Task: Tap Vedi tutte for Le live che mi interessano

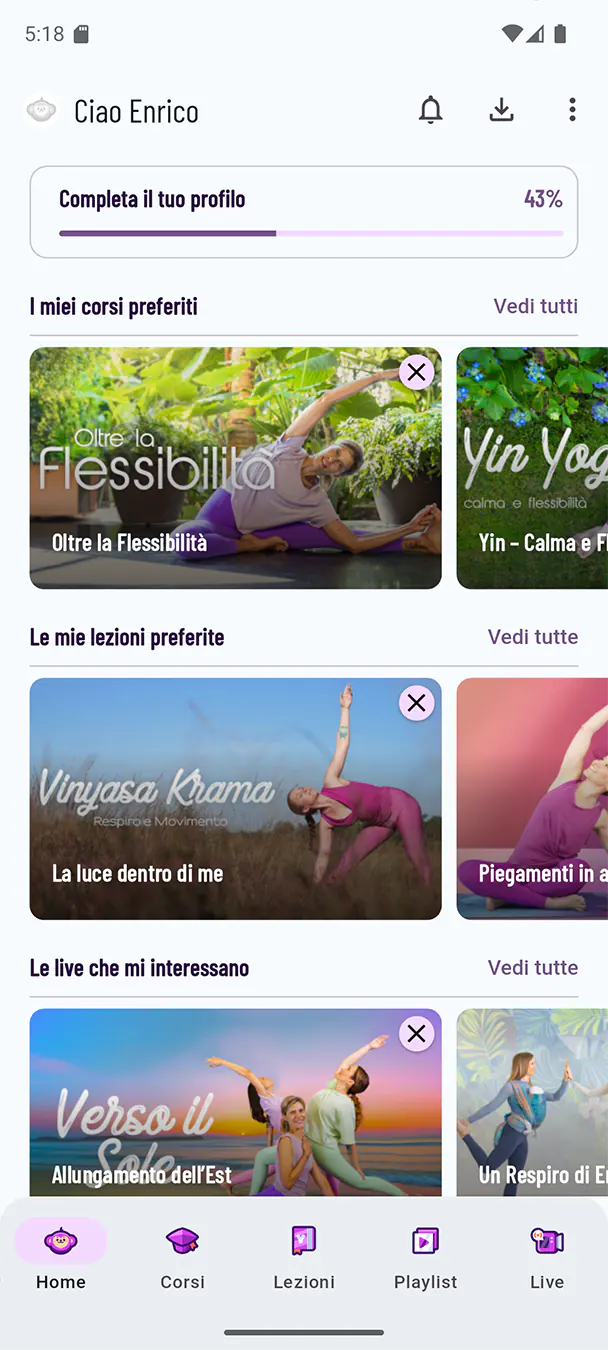Action: click(x=533, y=968)
